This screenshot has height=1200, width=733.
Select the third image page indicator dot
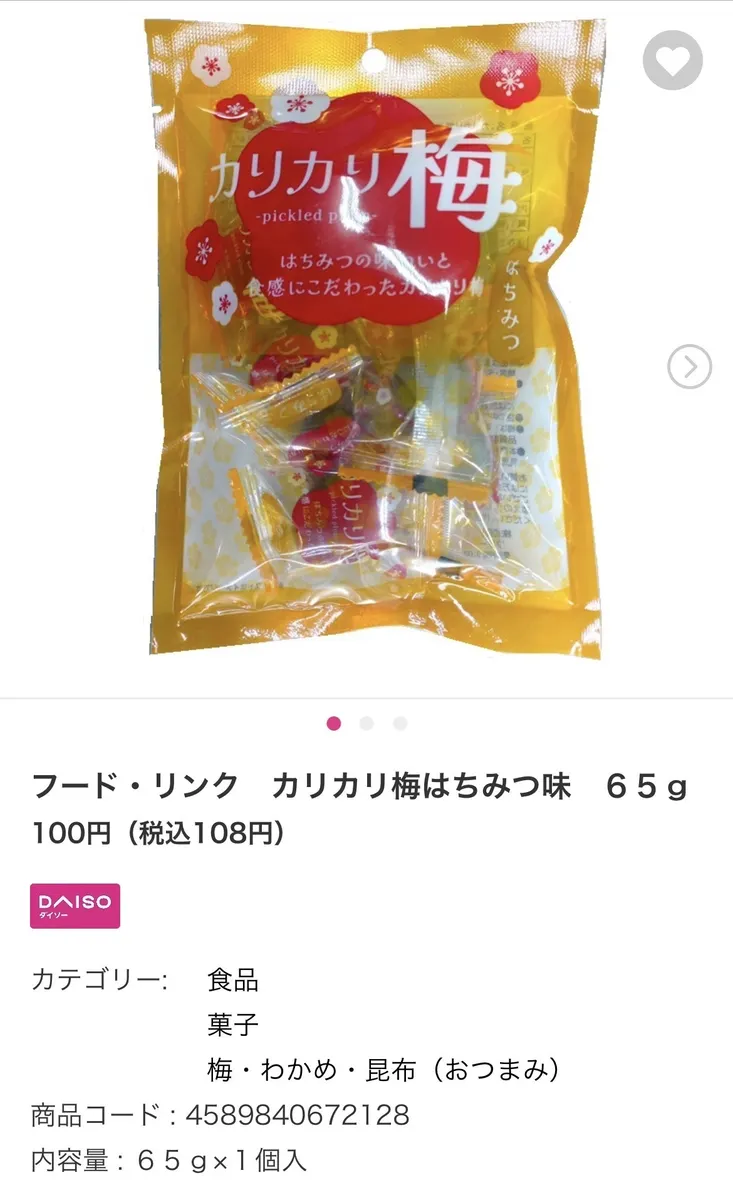(400, 724)
